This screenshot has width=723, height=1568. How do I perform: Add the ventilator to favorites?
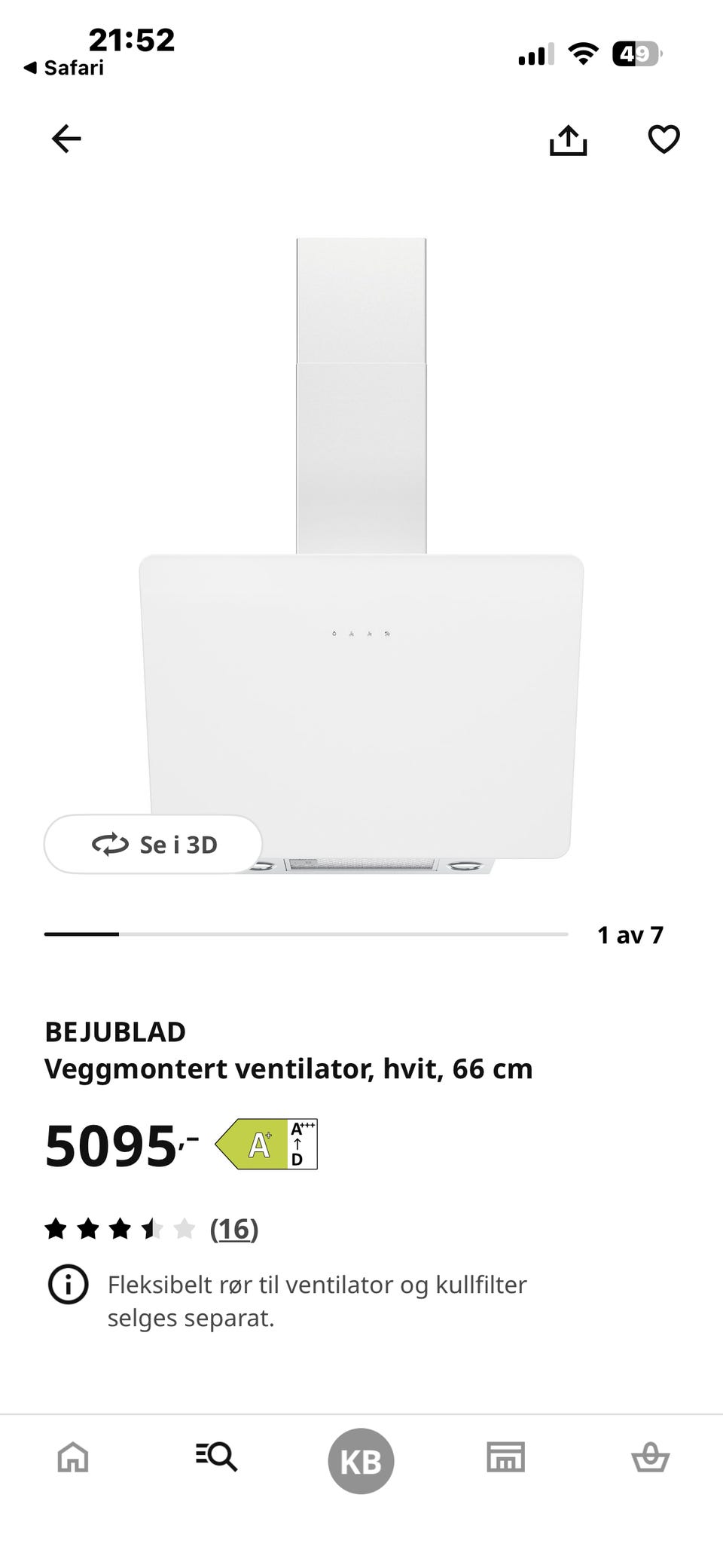coord(664,139)
